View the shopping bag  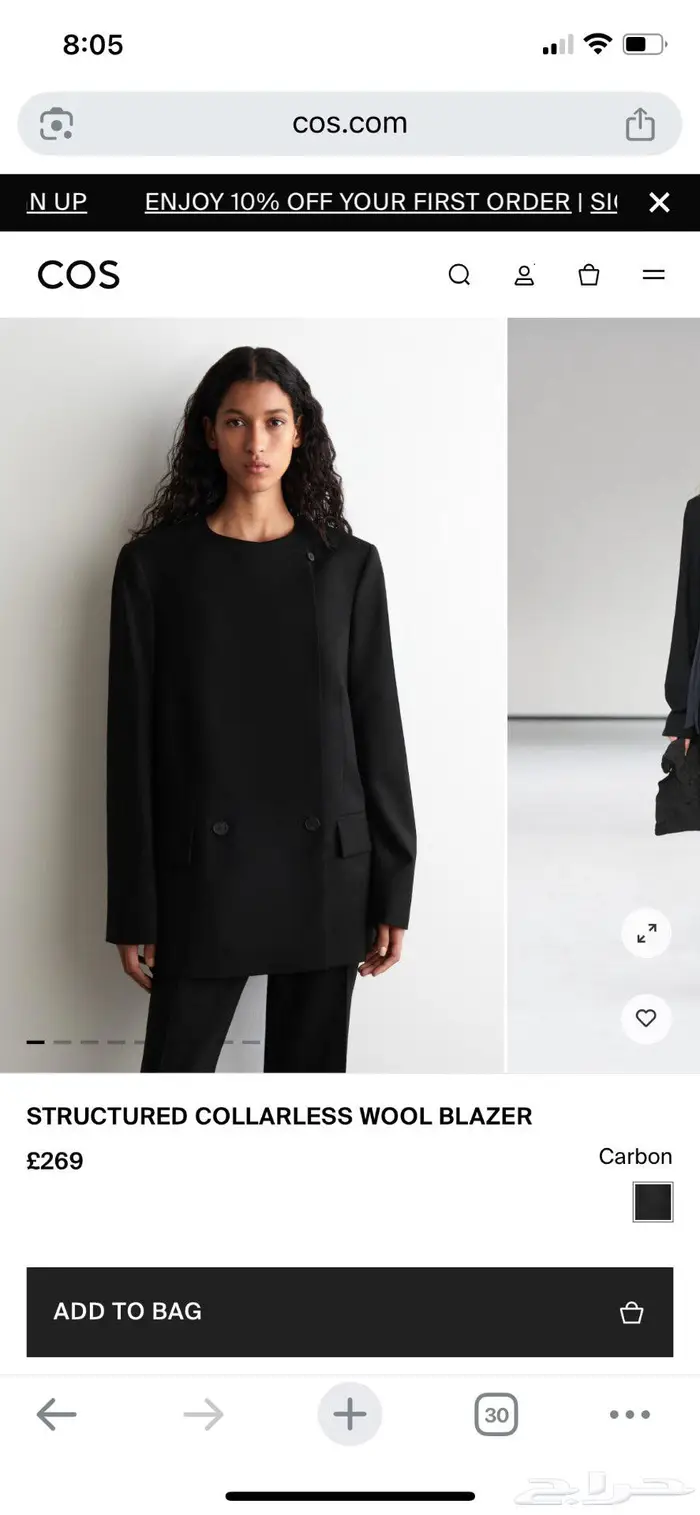pos(589,275)
